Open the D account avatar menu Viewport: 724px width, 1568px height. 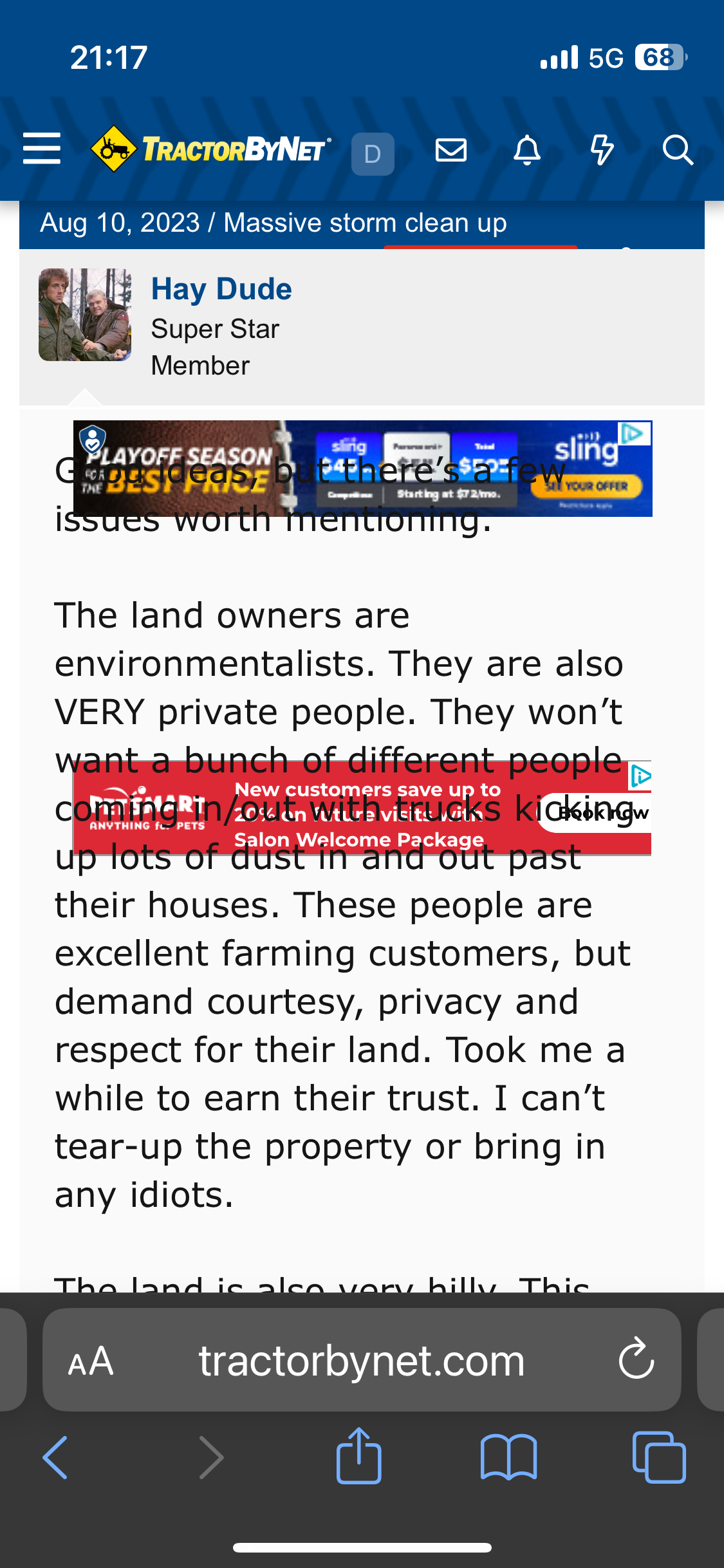(373, 154)
